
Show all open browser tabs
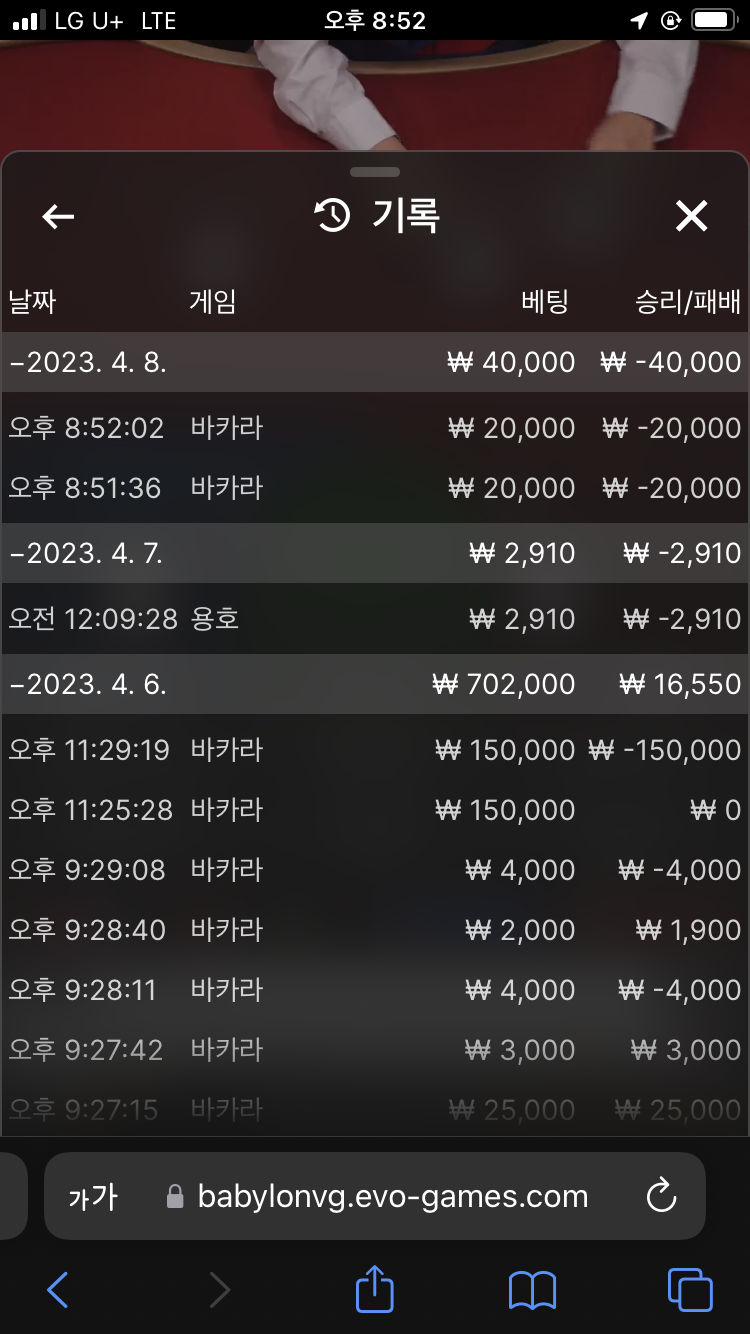point(690,1290)
